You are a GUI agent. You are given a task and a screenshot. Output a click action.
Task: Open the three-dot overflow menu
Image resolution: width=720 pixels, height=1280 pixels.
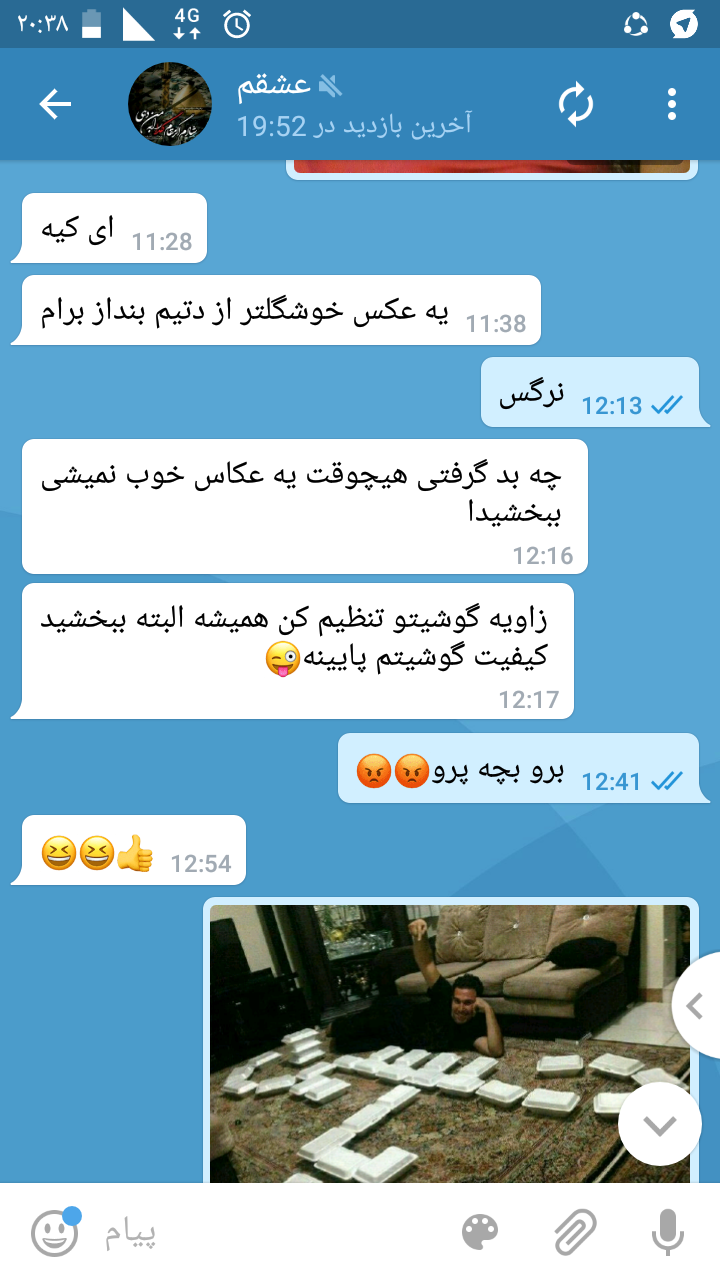671,105
